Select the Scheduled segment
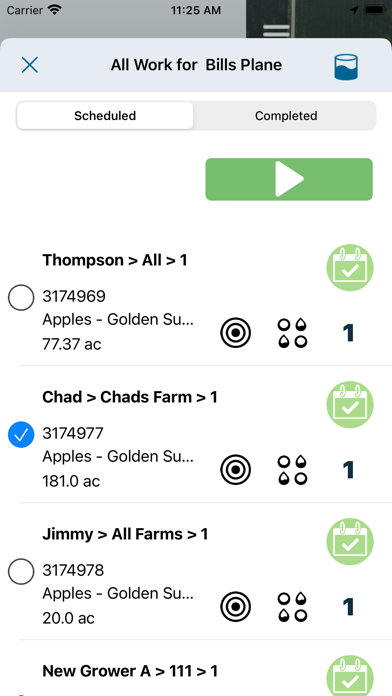Viewport: 392px width, 696px height. tap(105, 116)
